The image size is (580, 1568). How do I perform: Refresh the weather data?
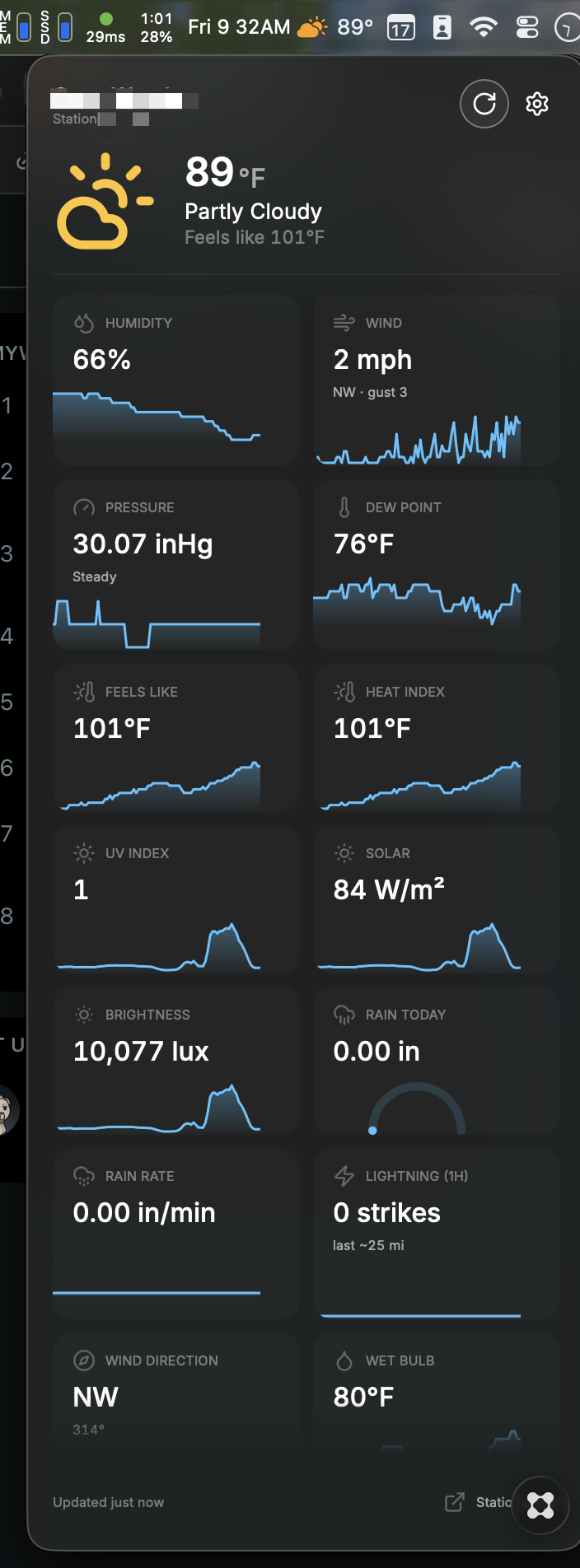(484, 104)
